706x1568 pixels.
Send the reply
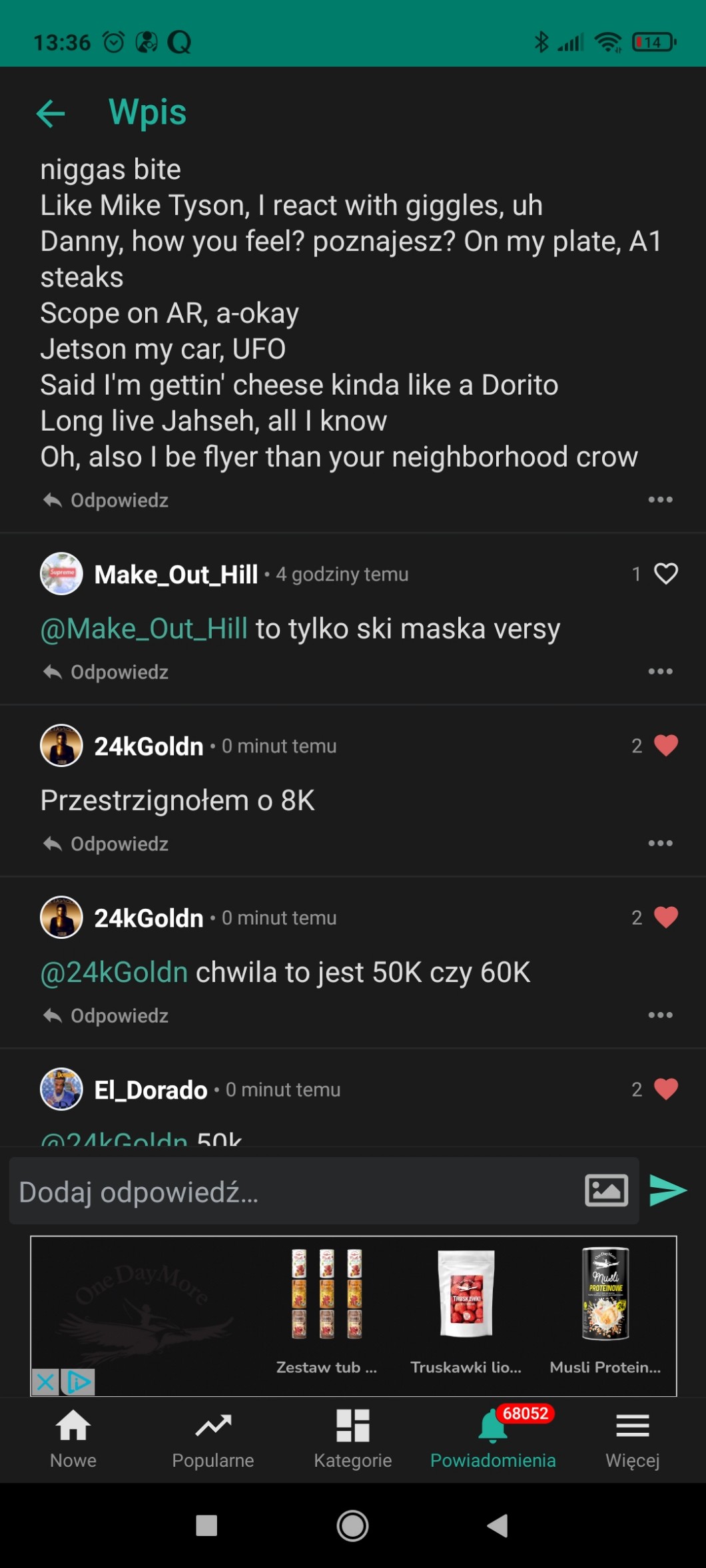(x=668, y=1190)
